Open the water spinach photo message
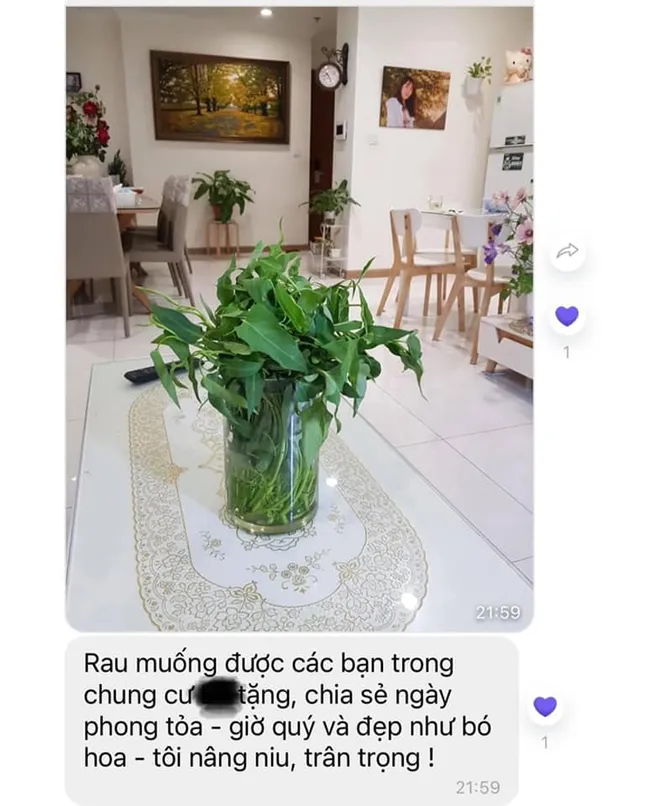This screenshot has width=660, height=806. [298, 320]
